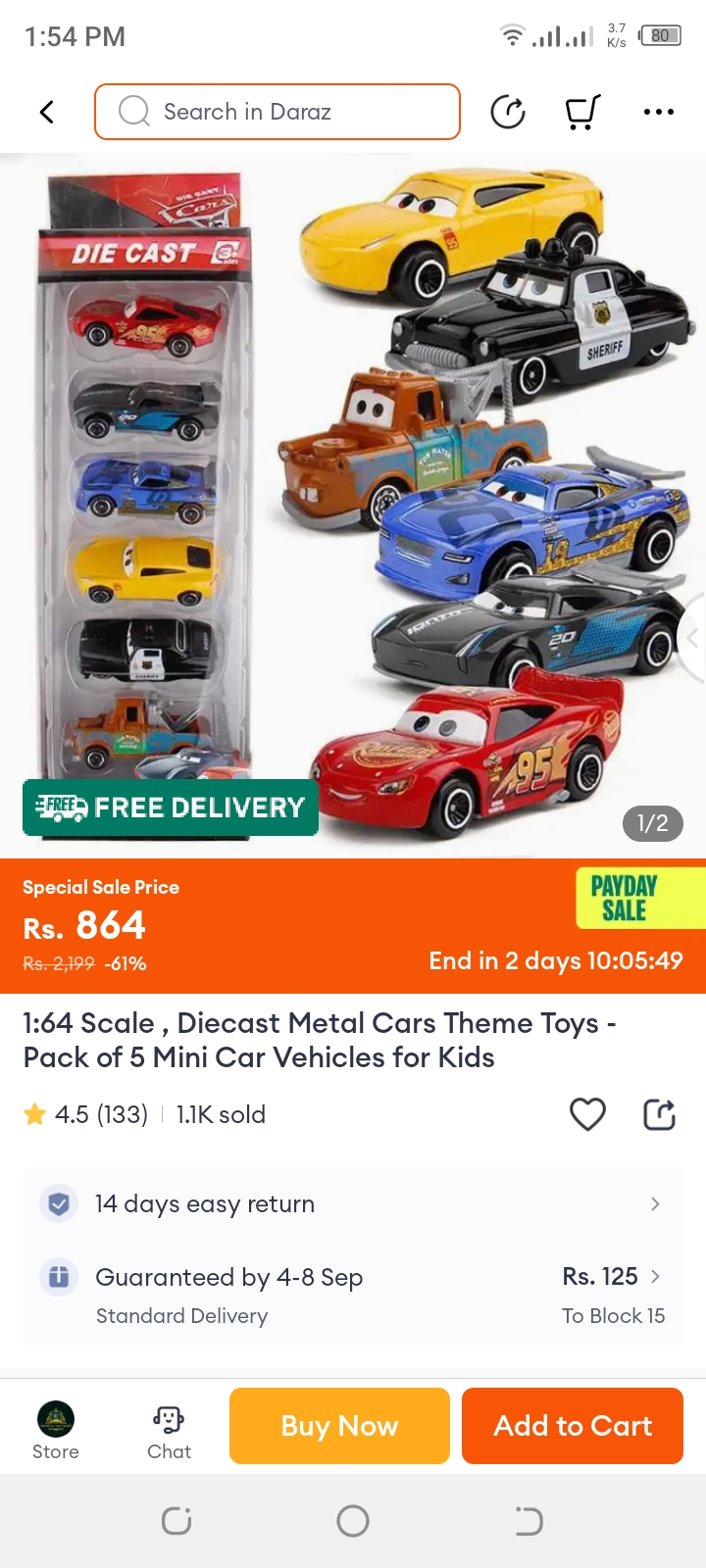Screen dimensions: 706x1568
Task: Open 14 days easy return details
Action: click(353, 1203)
